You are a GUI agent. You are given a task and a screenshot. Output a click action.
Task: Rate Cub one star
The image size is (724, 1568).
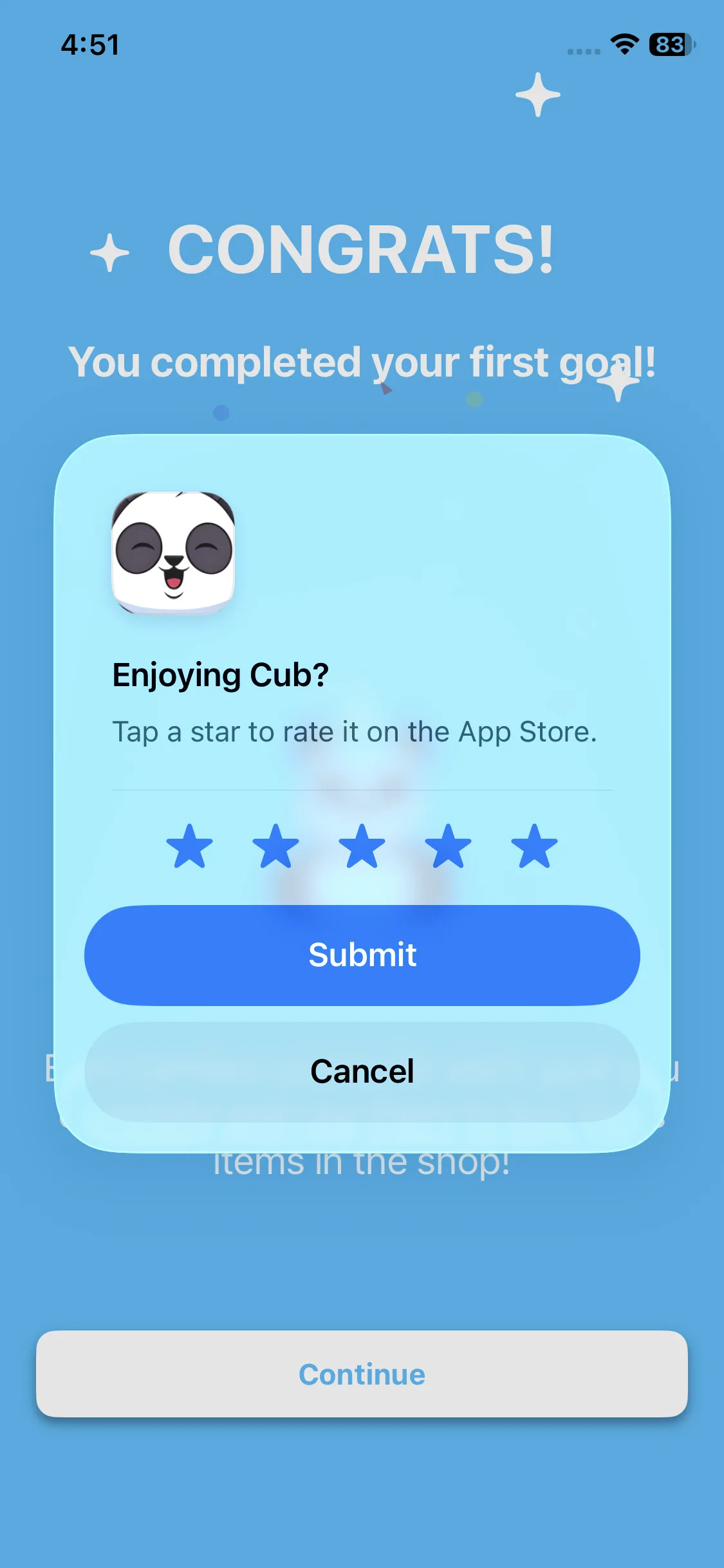[x=189, y=846]
